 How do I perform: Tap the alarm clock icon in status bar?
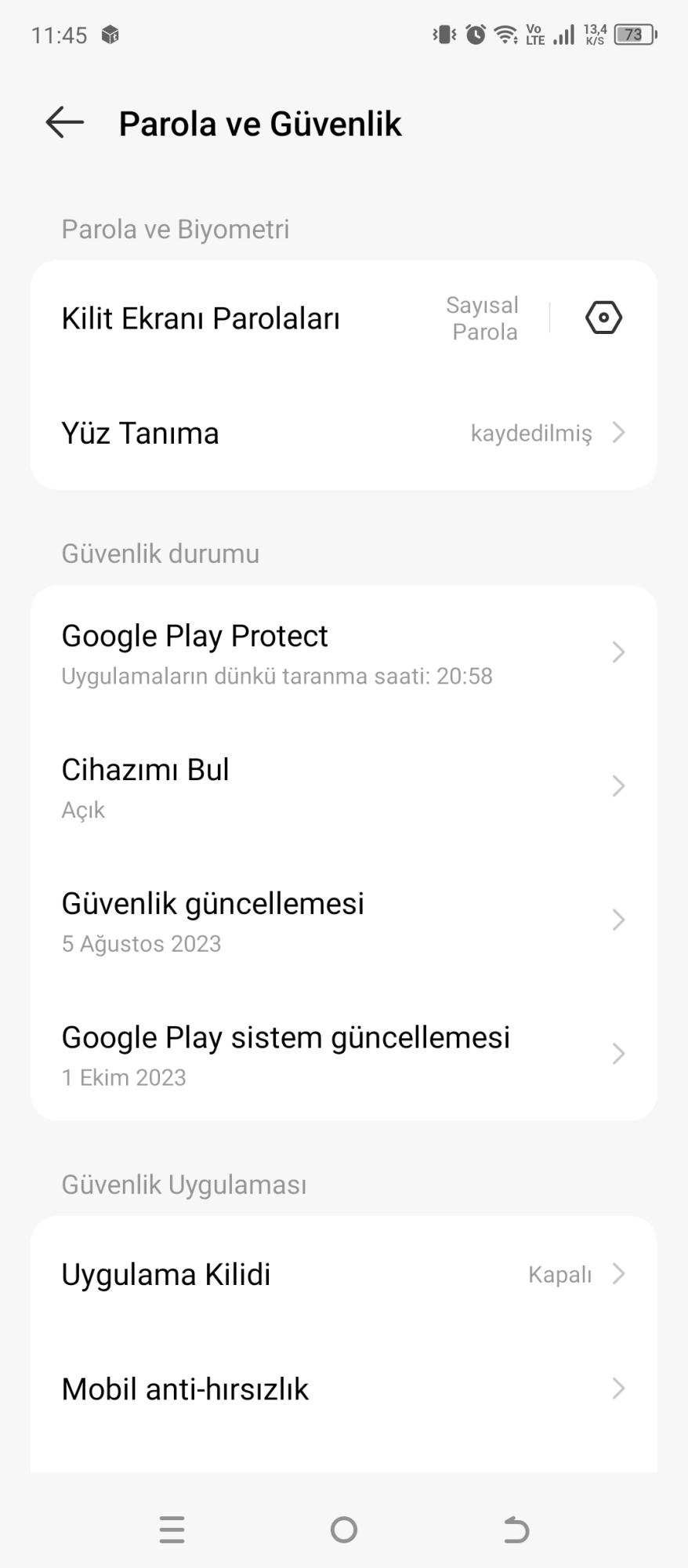(x=473, y=34)
